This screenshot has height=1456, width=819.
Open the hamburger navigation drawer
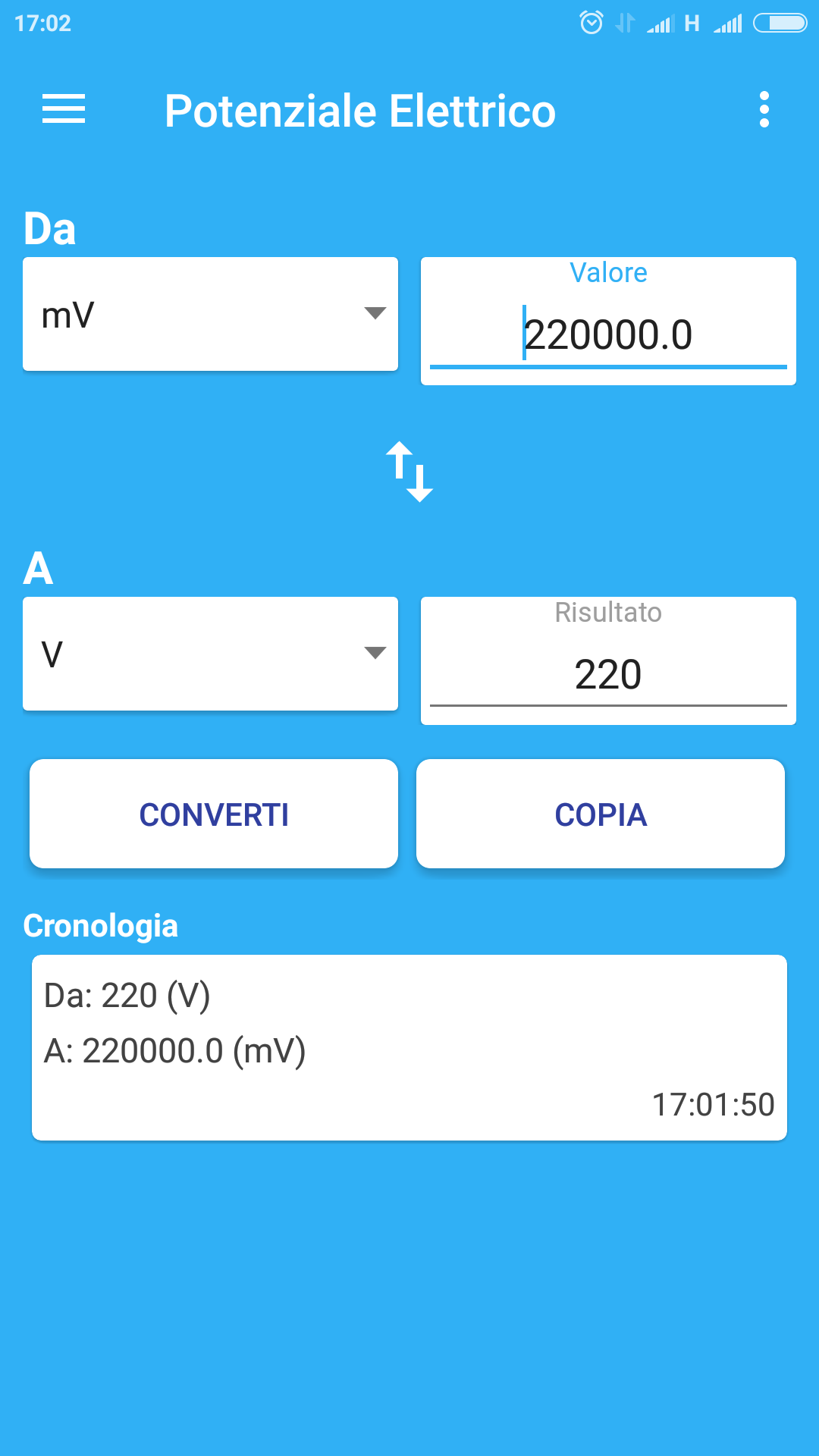(64, 109)
